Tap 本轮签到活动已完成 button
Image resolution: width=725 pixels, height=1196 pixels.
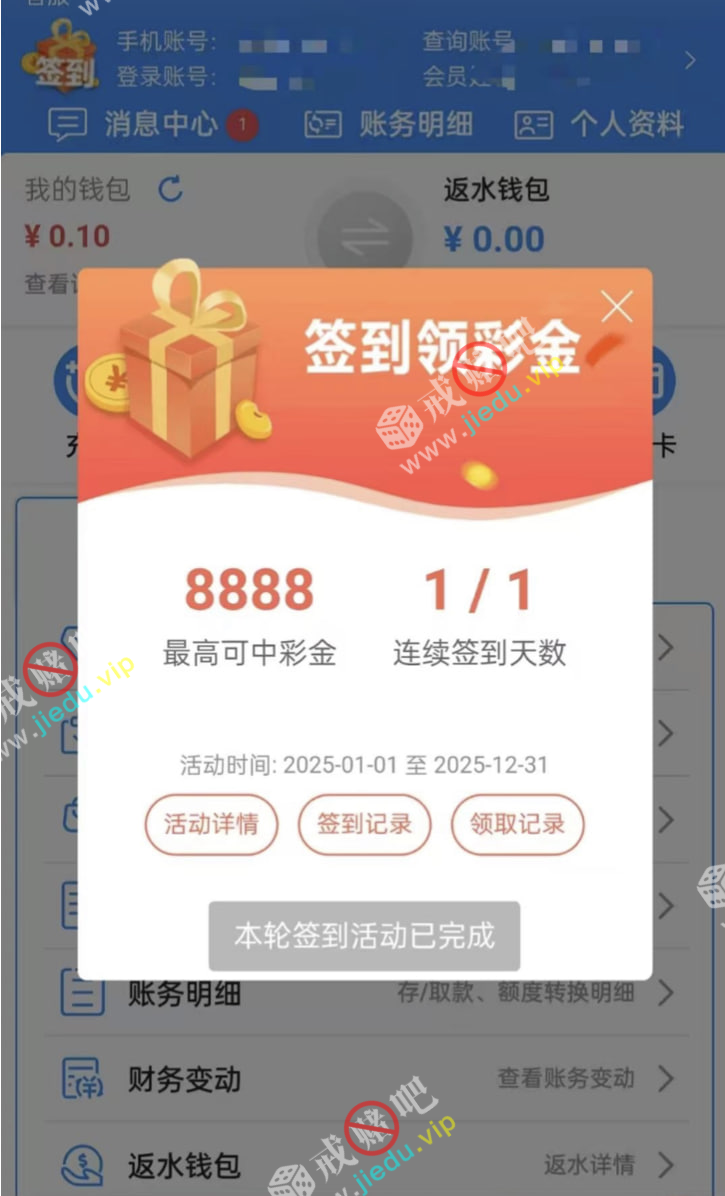tap(364, 936)
